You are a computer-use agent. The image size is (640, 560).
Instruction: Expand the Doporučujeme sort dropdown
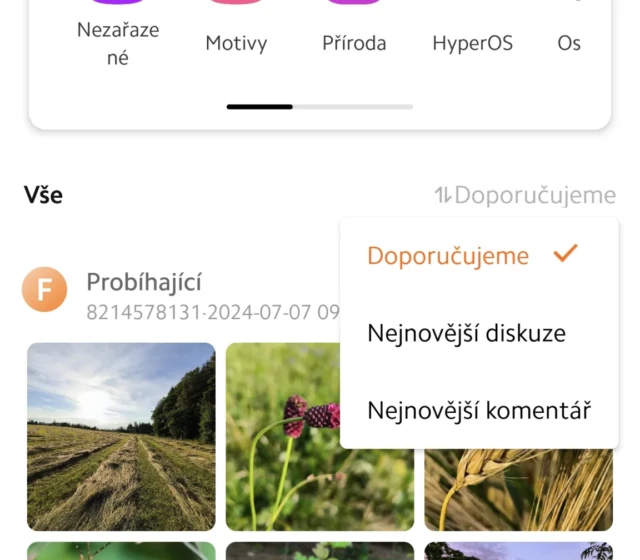point(525,195)
